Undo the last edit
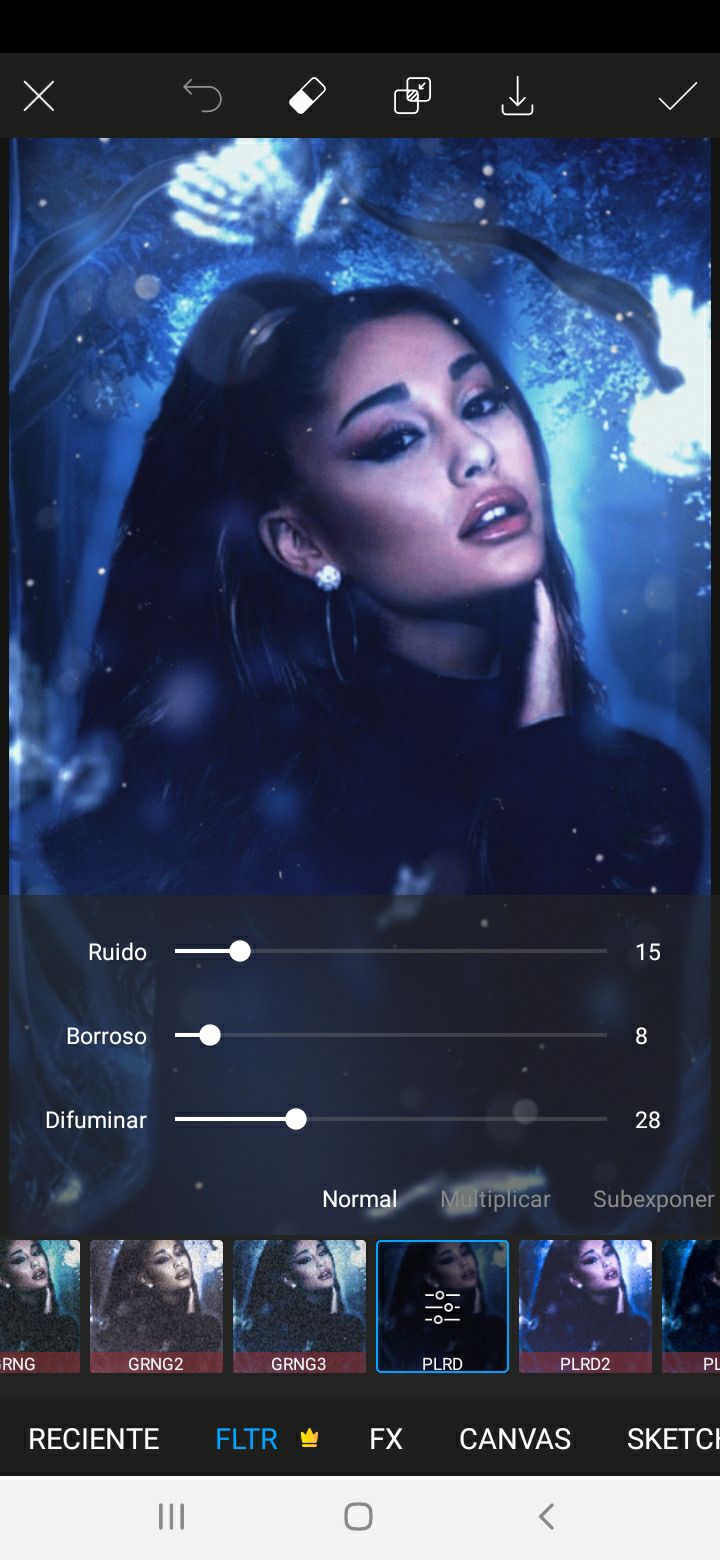 coord(202,97)
